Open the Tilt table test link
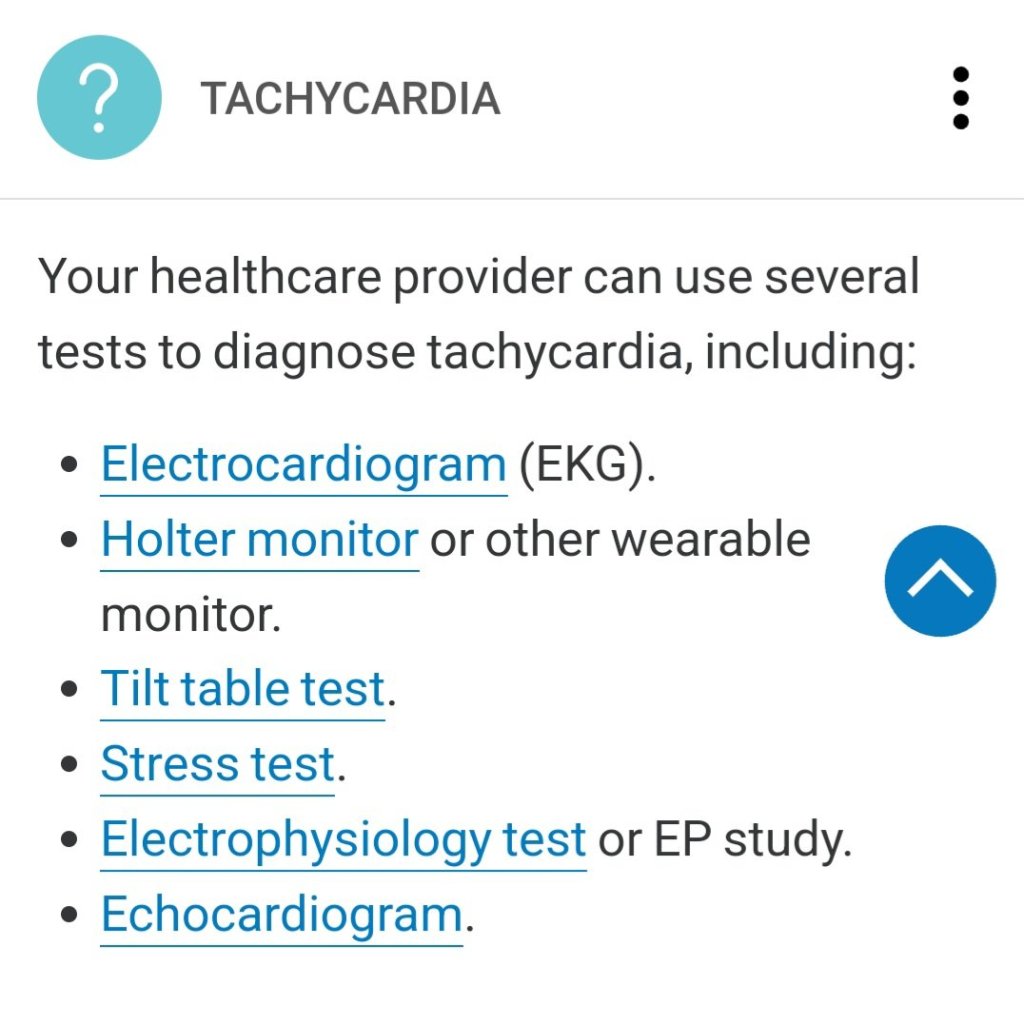This screenshot has width=1024, height=1024. [242, 689]
